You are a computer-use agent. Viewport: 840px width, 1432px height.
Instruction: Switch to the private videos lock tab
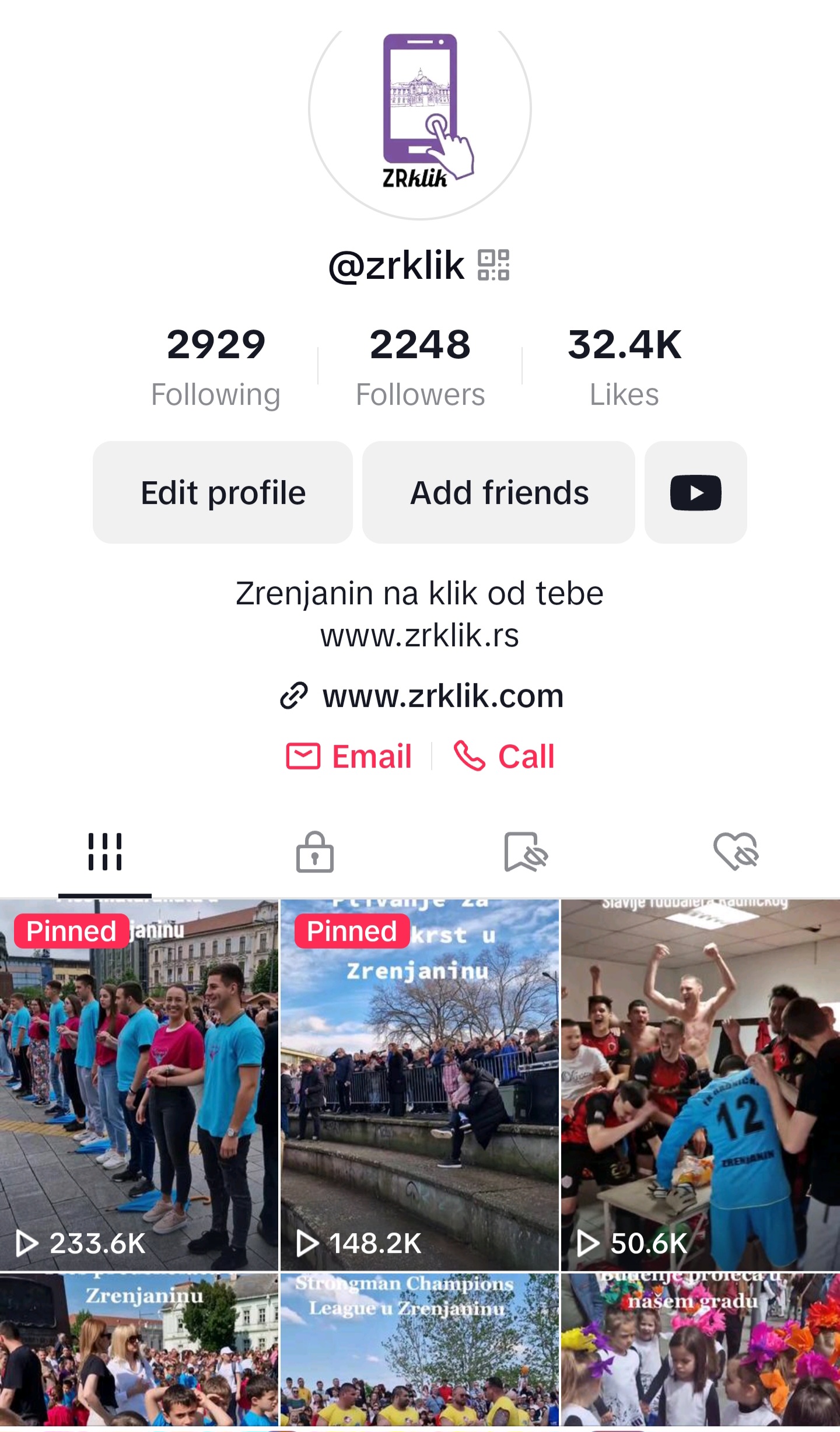click(x=315, y=852)
